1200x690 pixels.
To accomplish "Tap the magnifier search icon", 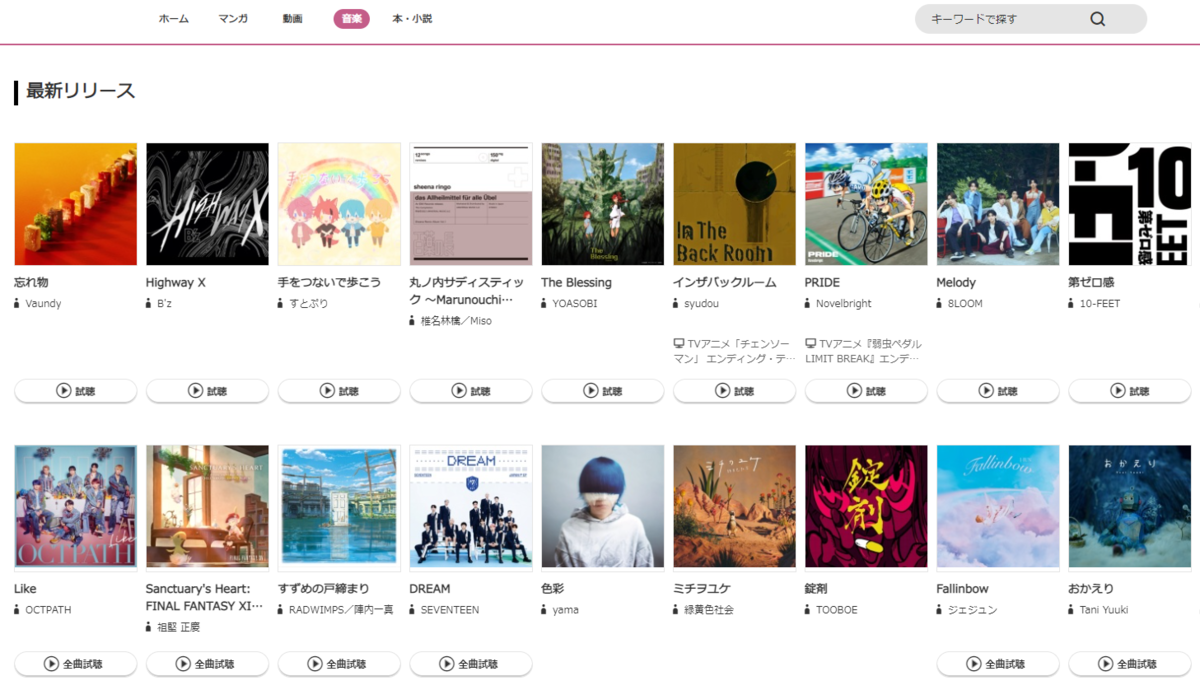I will [x=1098, y=19].
